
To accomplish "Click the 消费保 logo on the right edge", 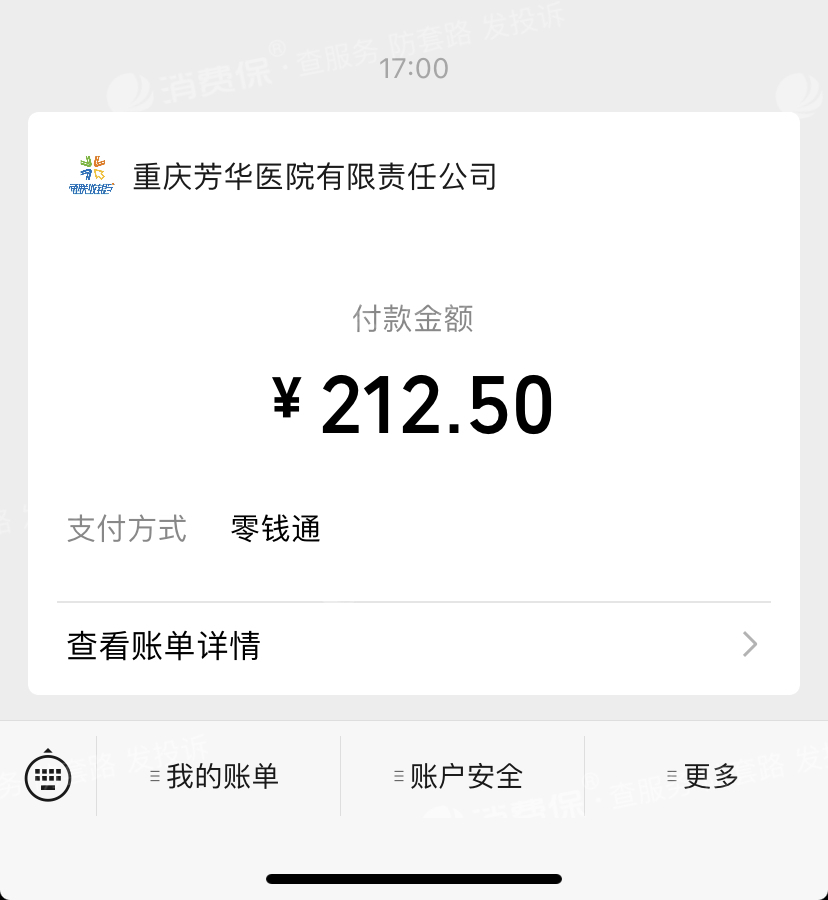I will (795, 95).
